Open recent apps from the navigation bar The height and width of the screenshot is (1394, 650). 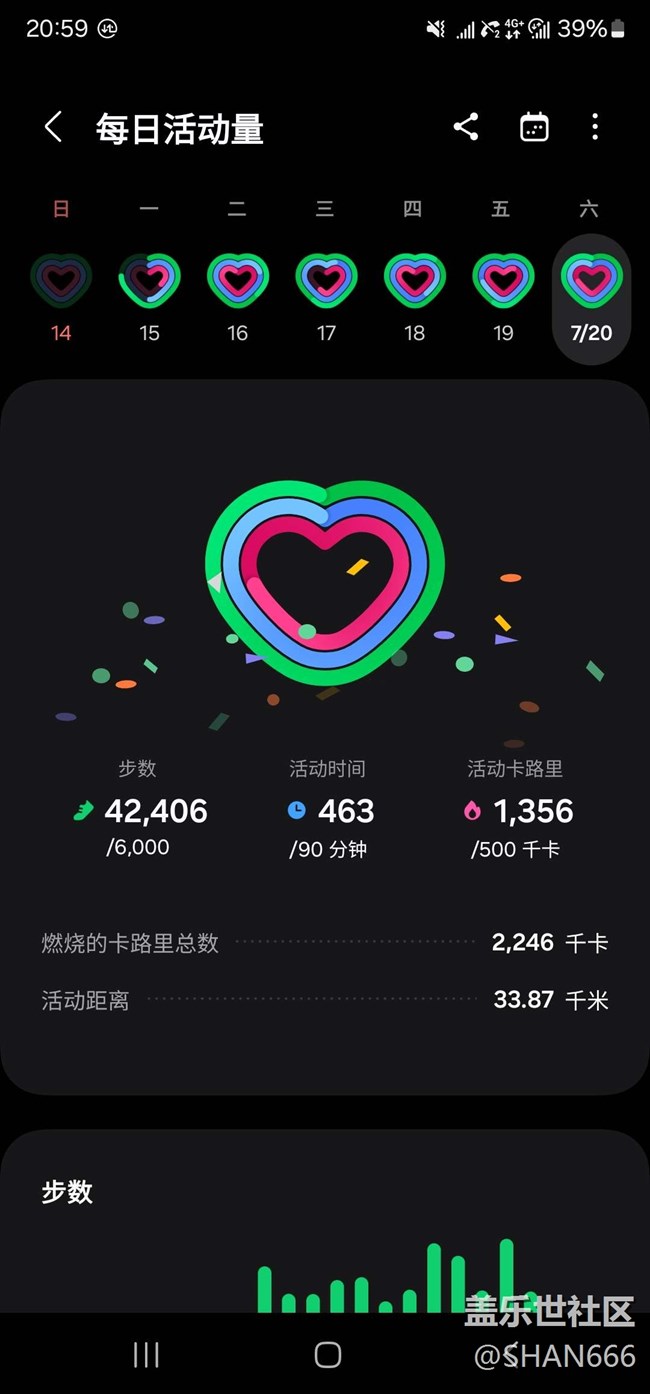pos(146,1354)
